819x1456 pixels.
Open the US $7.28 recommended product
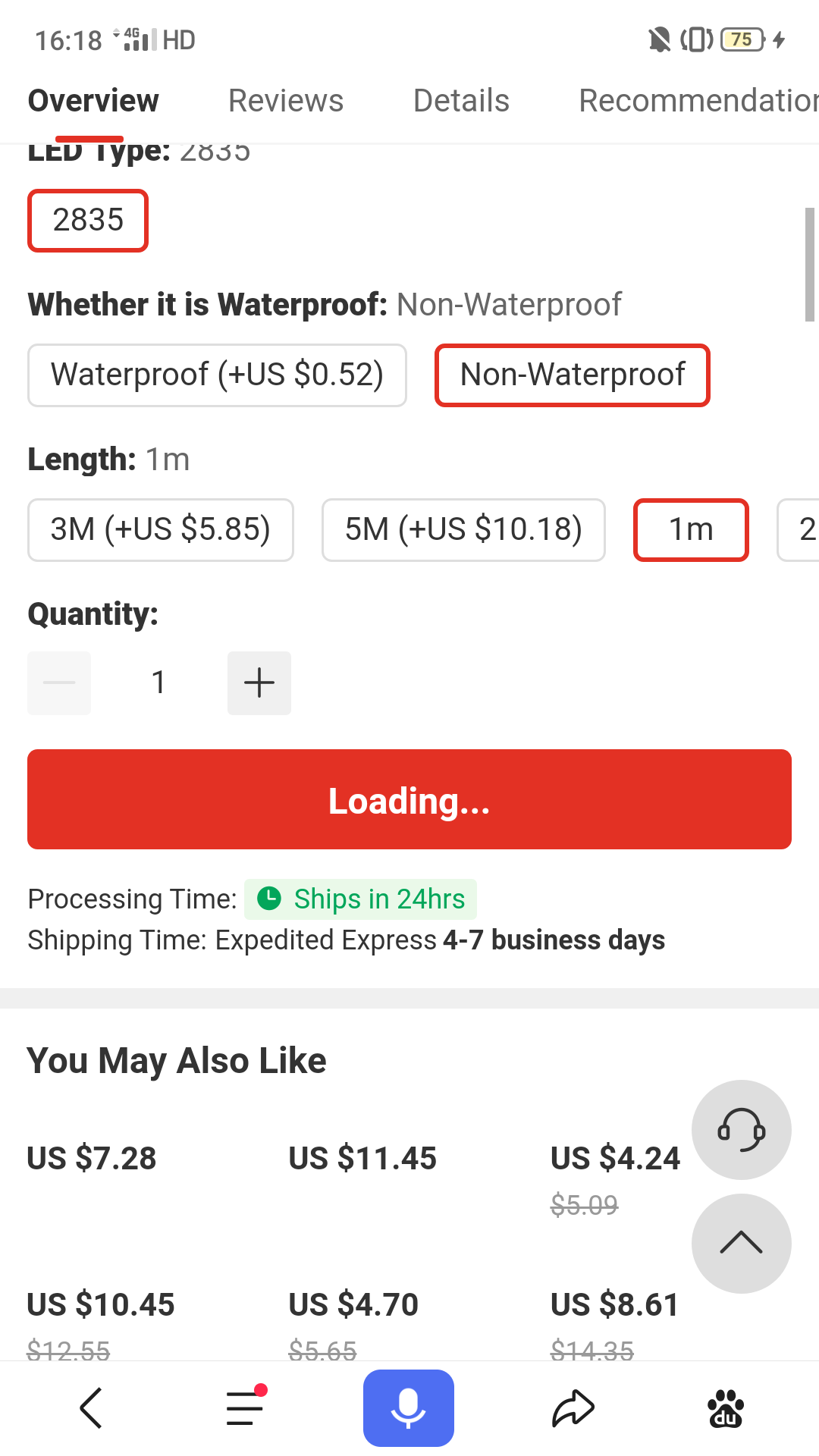92,1158
